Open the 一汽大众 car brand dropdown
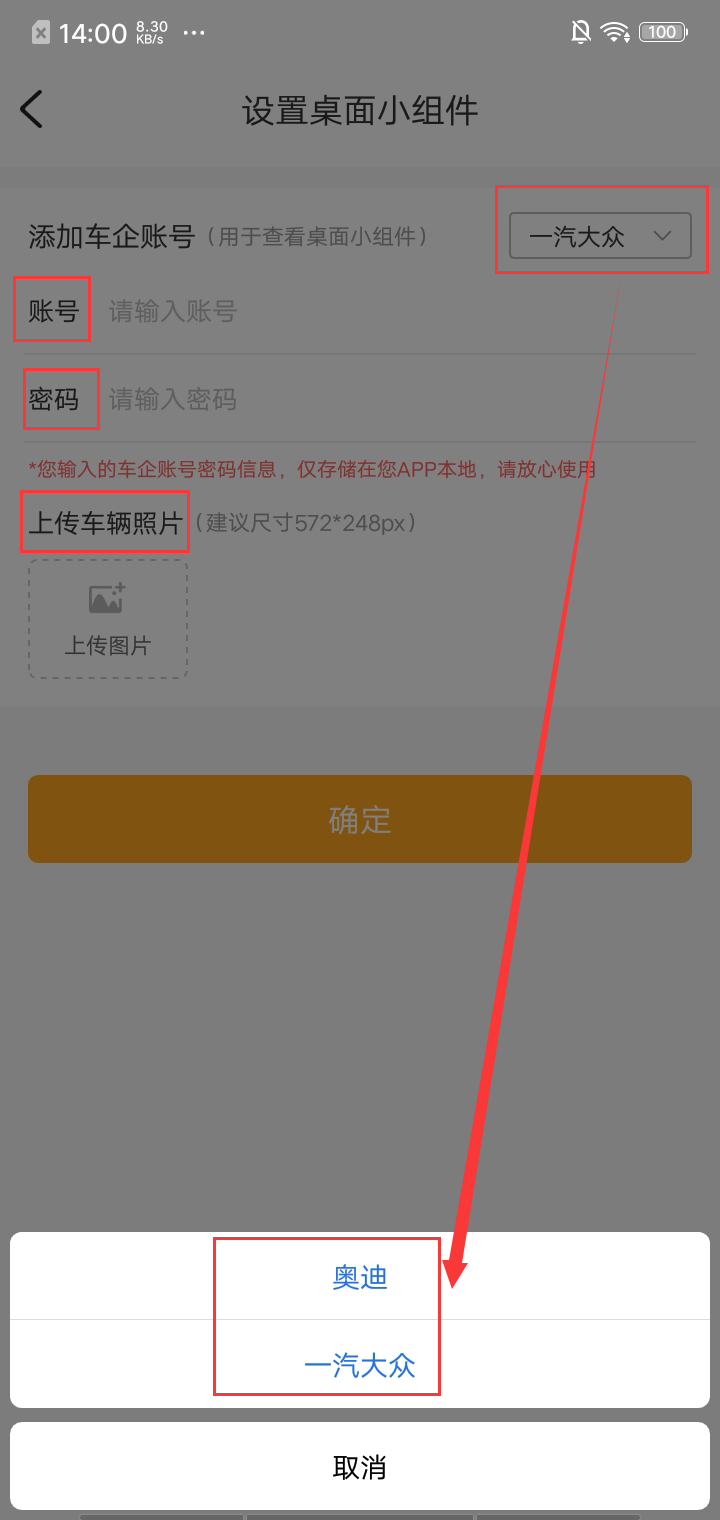Screen dimensions: 720x1520 pyautogui.click(x=600, y=237)
